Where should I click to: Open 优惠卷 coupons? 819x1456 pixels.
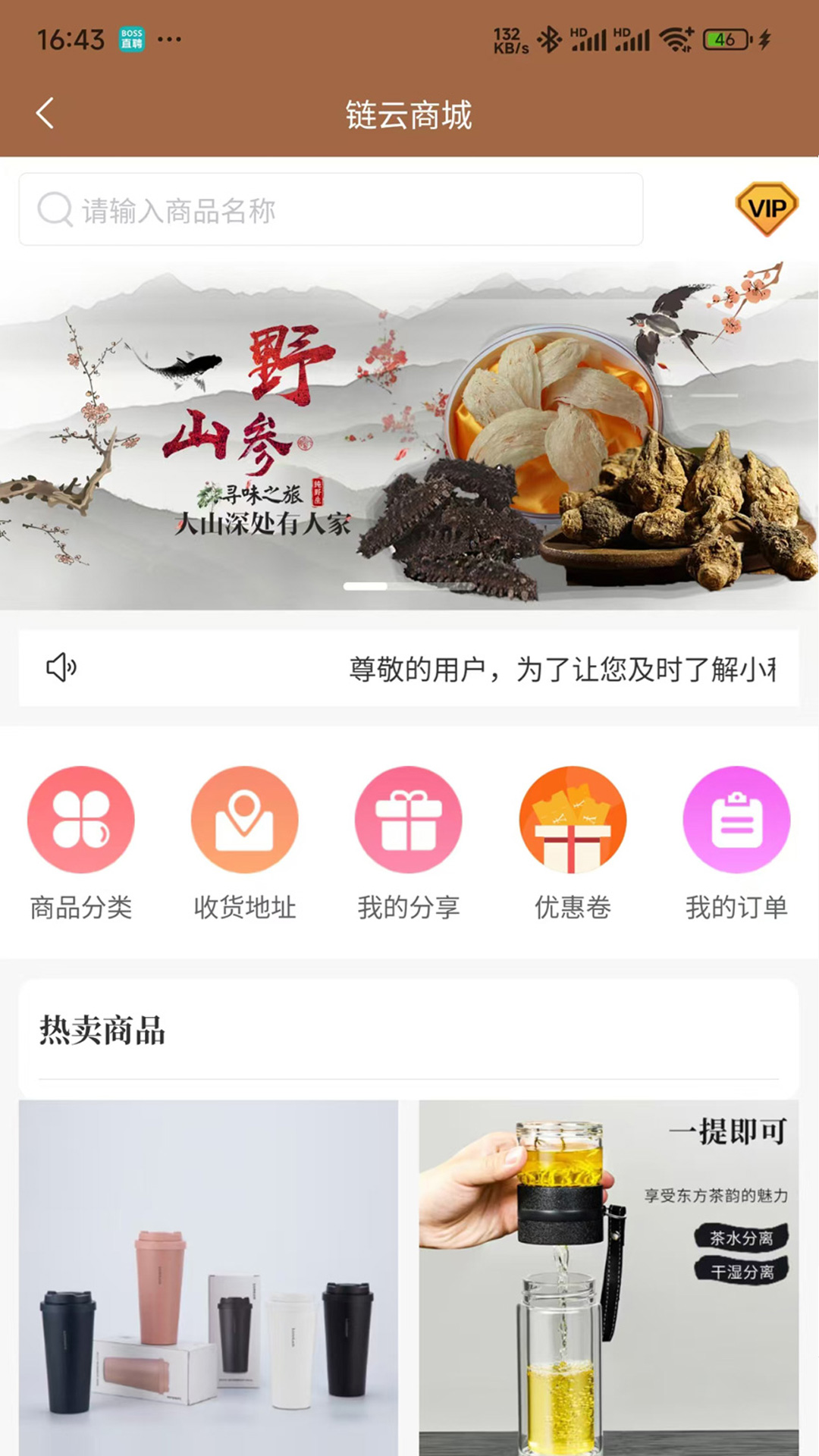[573, 843]
